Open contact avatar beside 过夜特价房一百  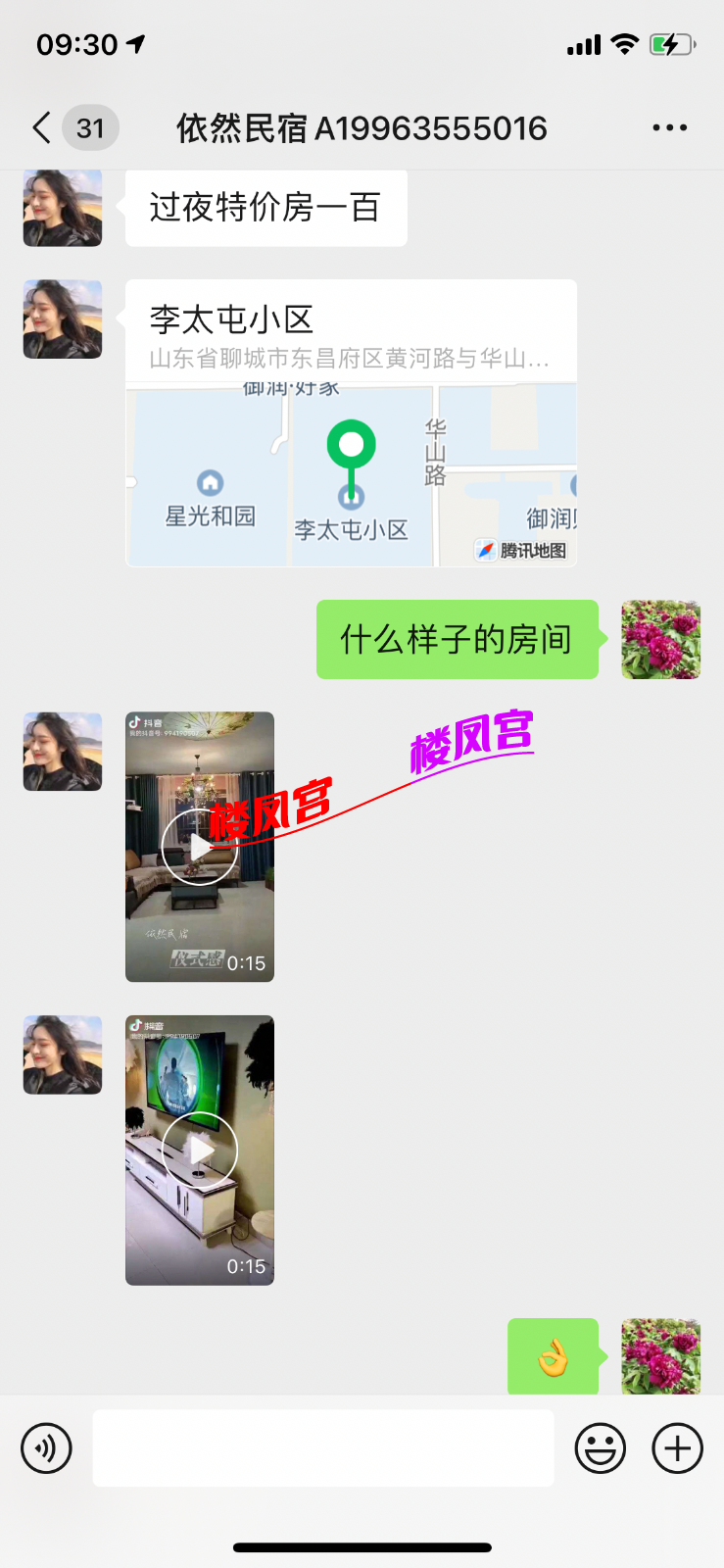[x=63, y=207]
